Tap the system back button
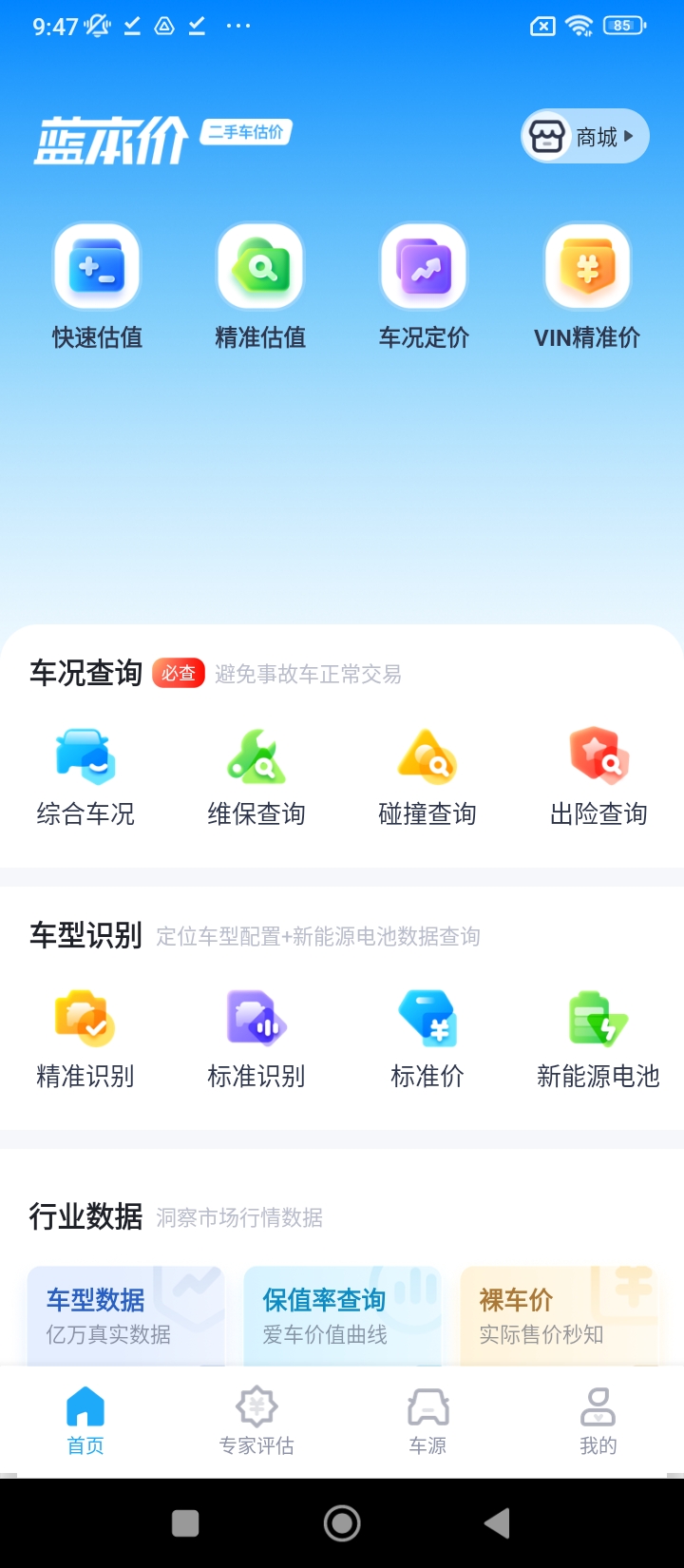This screenshot has height=1568, width=684. [497, 1523]
